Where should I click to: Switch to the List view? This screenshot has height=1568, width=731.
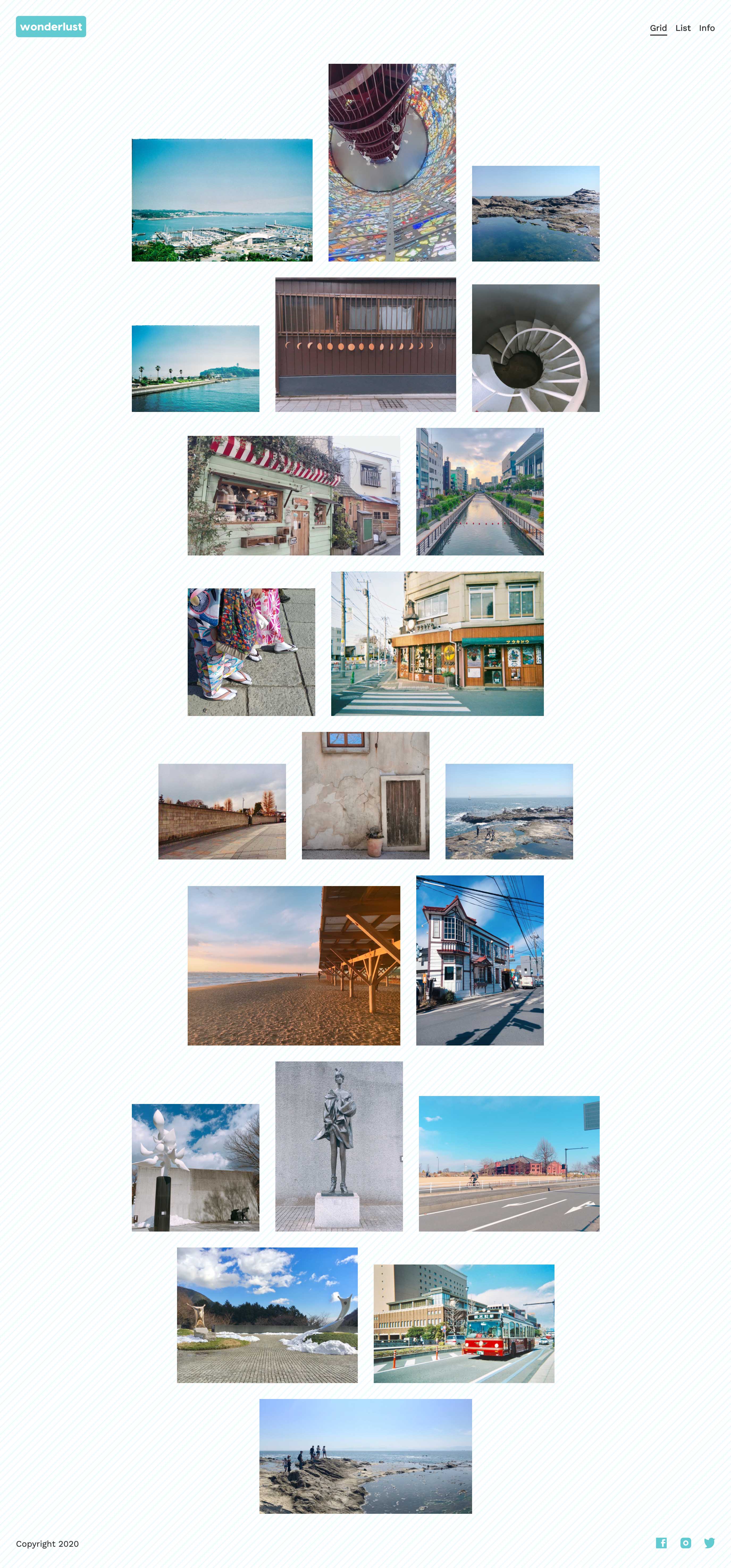682,28
